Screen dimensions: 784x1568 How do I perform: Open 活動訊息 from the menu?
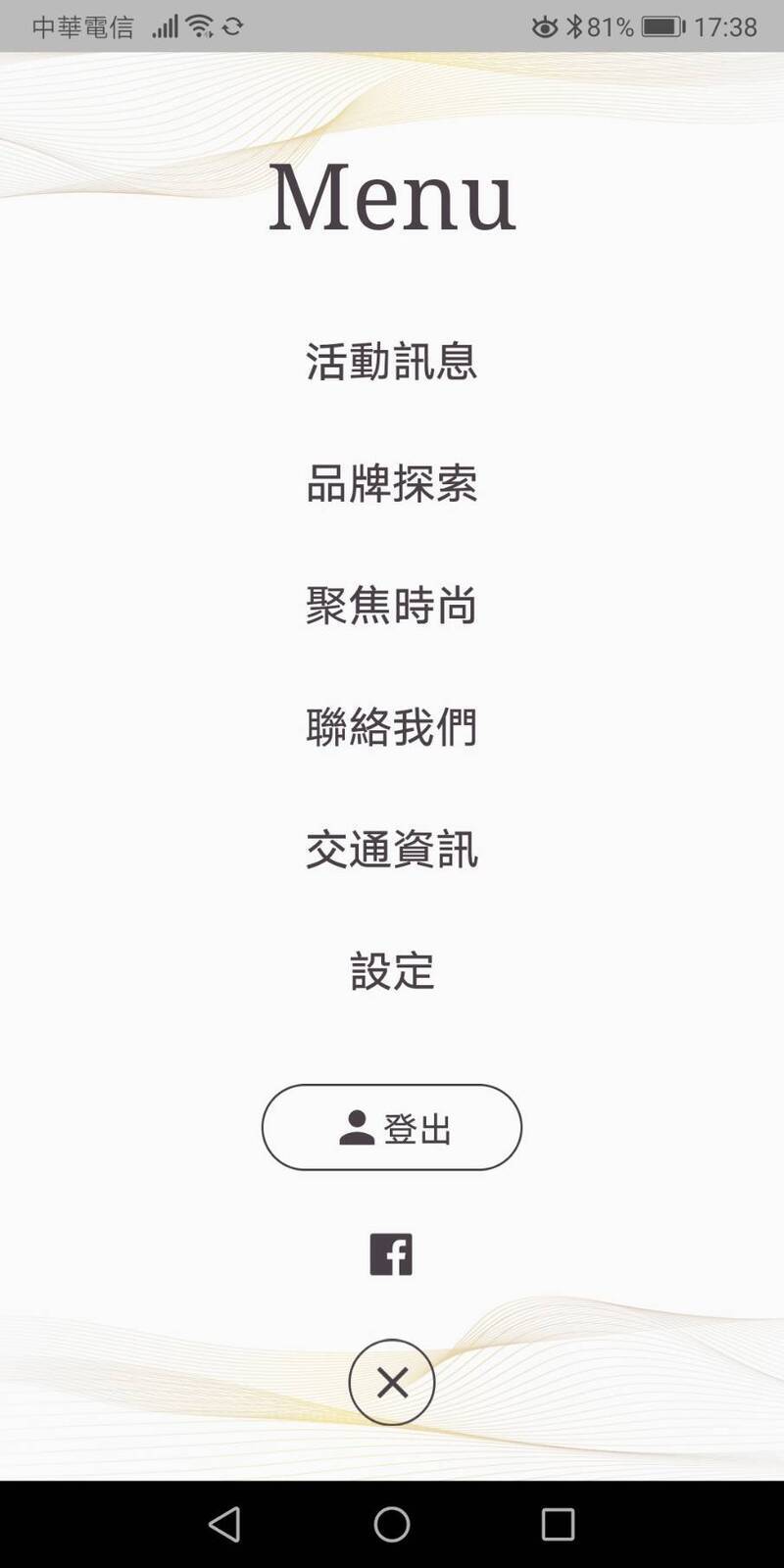(x=392, y=361)
